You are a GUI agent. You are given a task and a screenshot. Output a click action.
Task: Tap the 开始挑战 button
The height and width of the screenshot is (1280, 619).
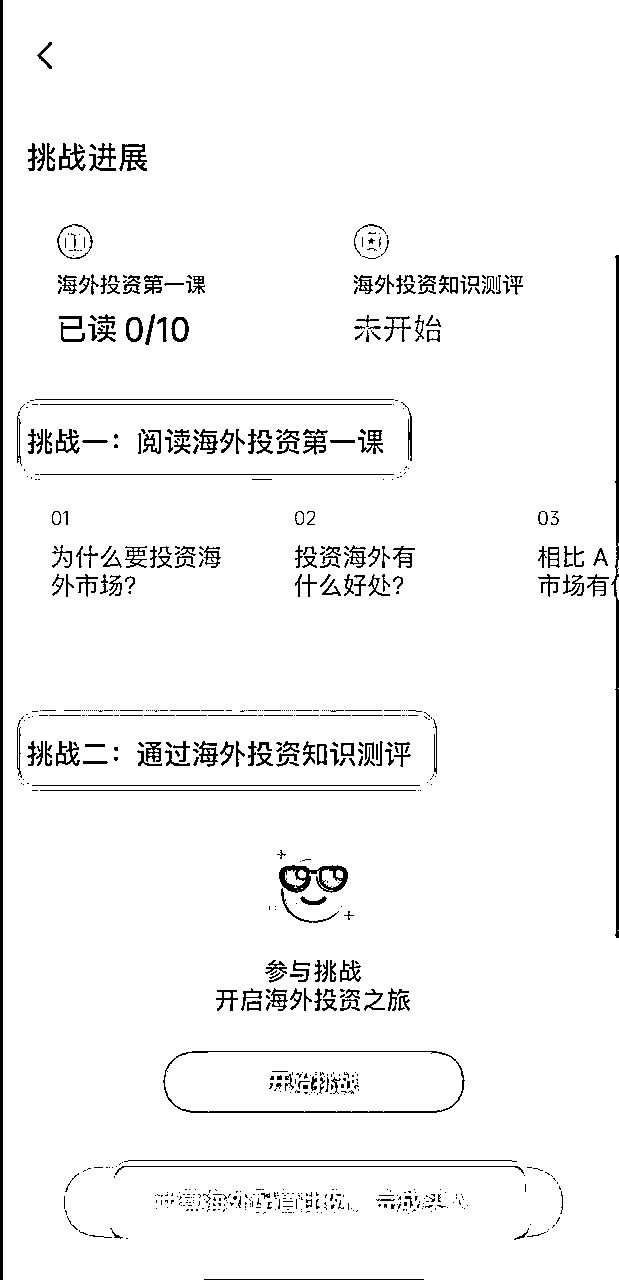point(313,1082)
